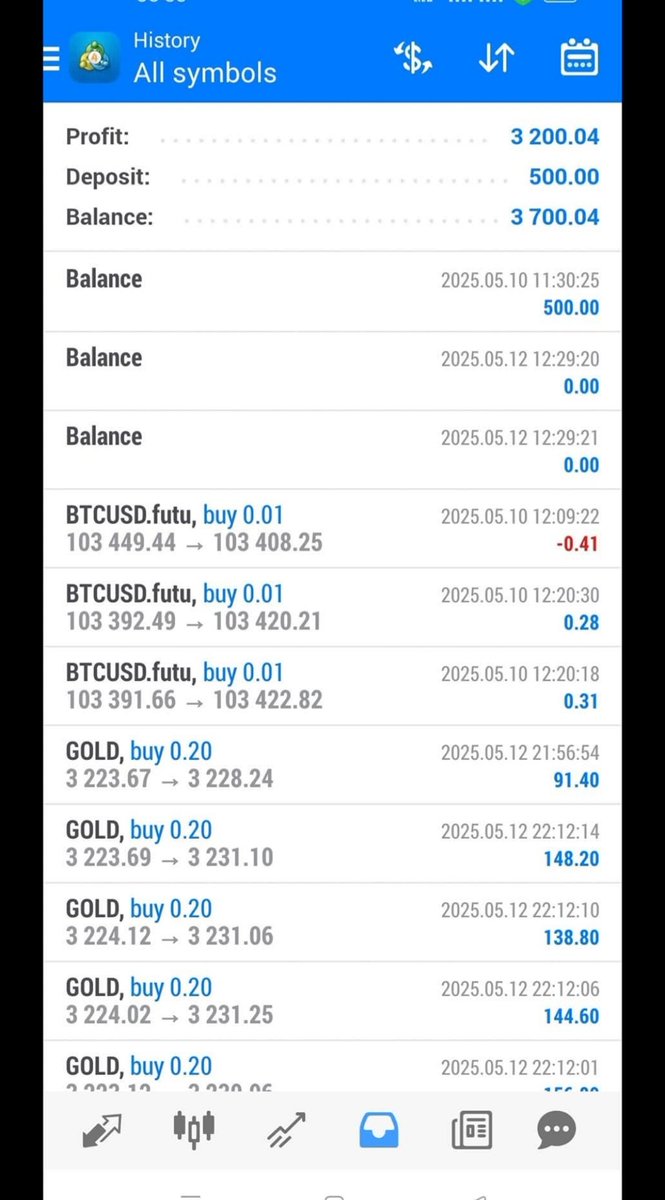Open the hamburger side menu
This screenshot has width=665, height=1200.
(52, 58)
